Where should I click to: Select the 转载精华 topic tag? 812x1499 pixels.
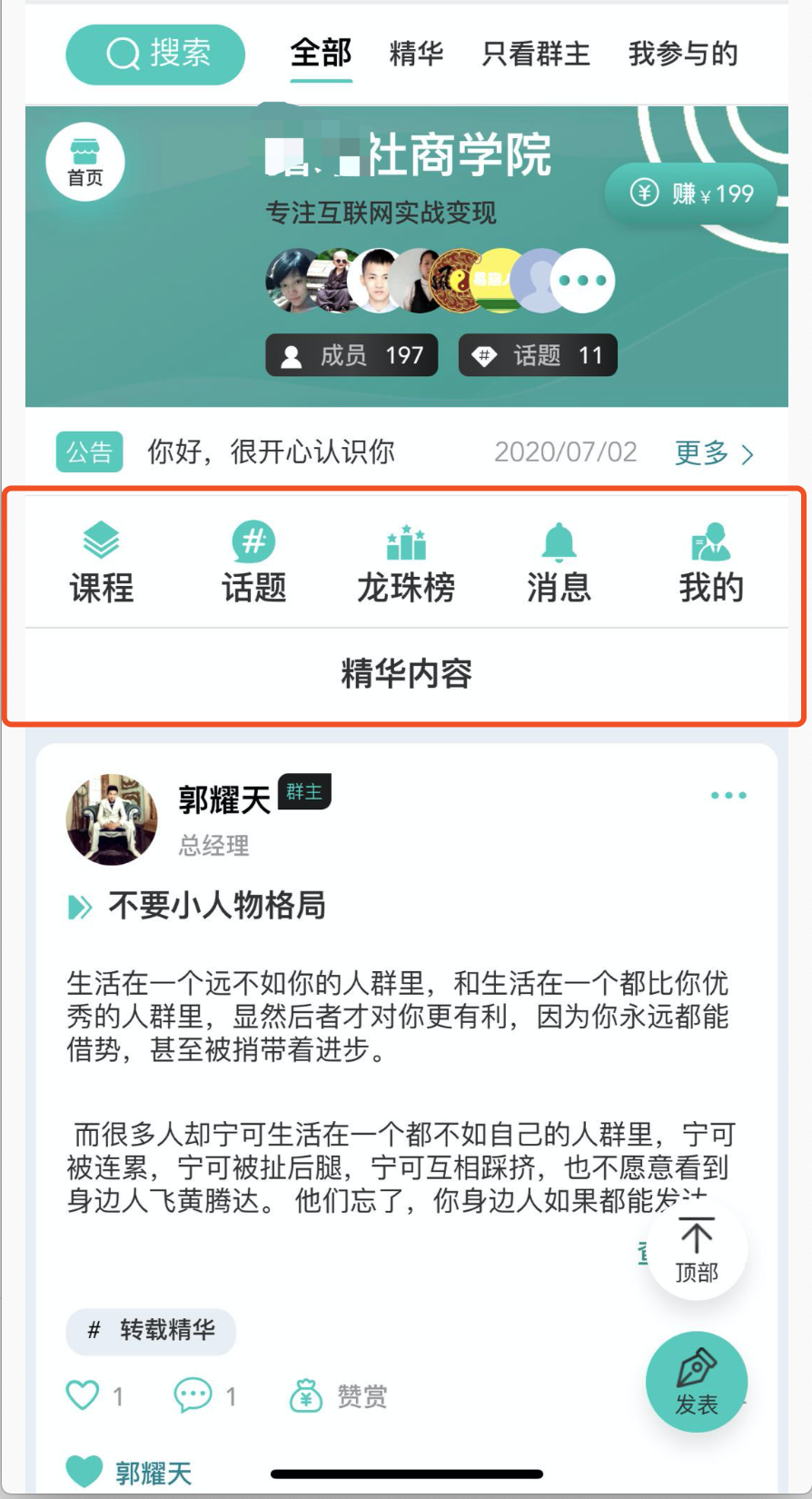[151, 1331]
